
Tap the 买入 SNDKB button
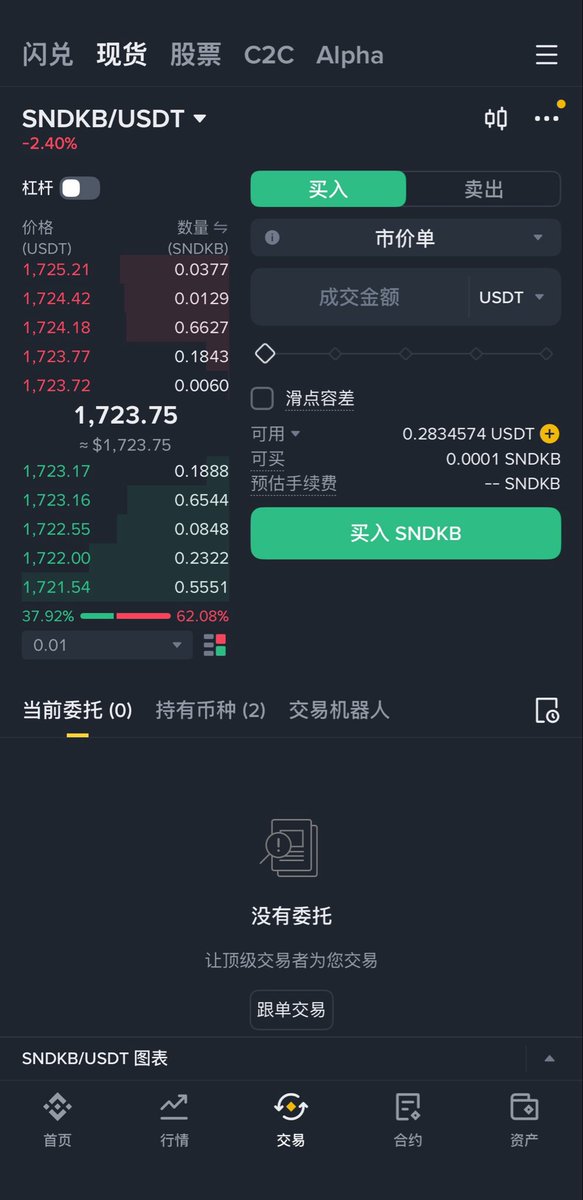click(x=406, y=533)
